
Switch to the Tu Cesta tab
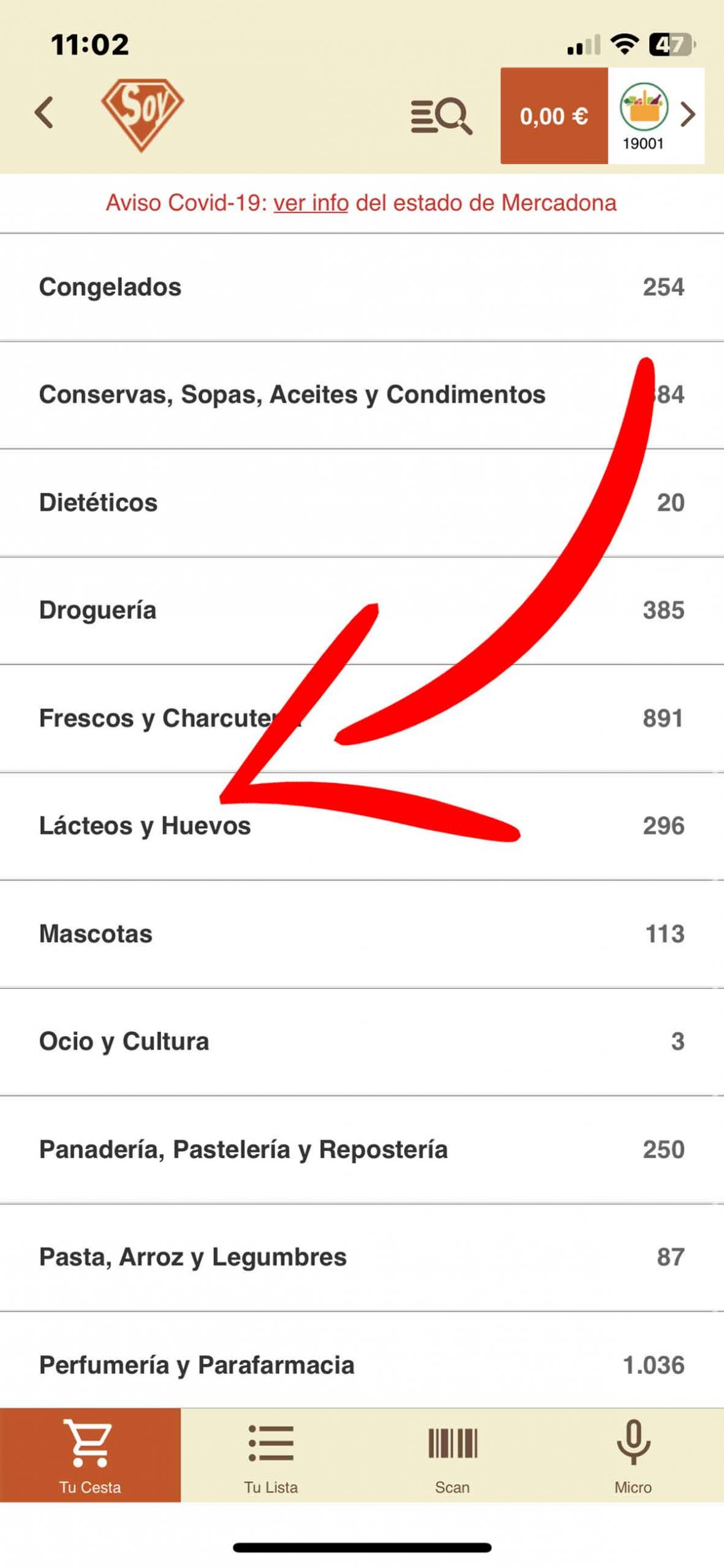tap(90, 1454)
